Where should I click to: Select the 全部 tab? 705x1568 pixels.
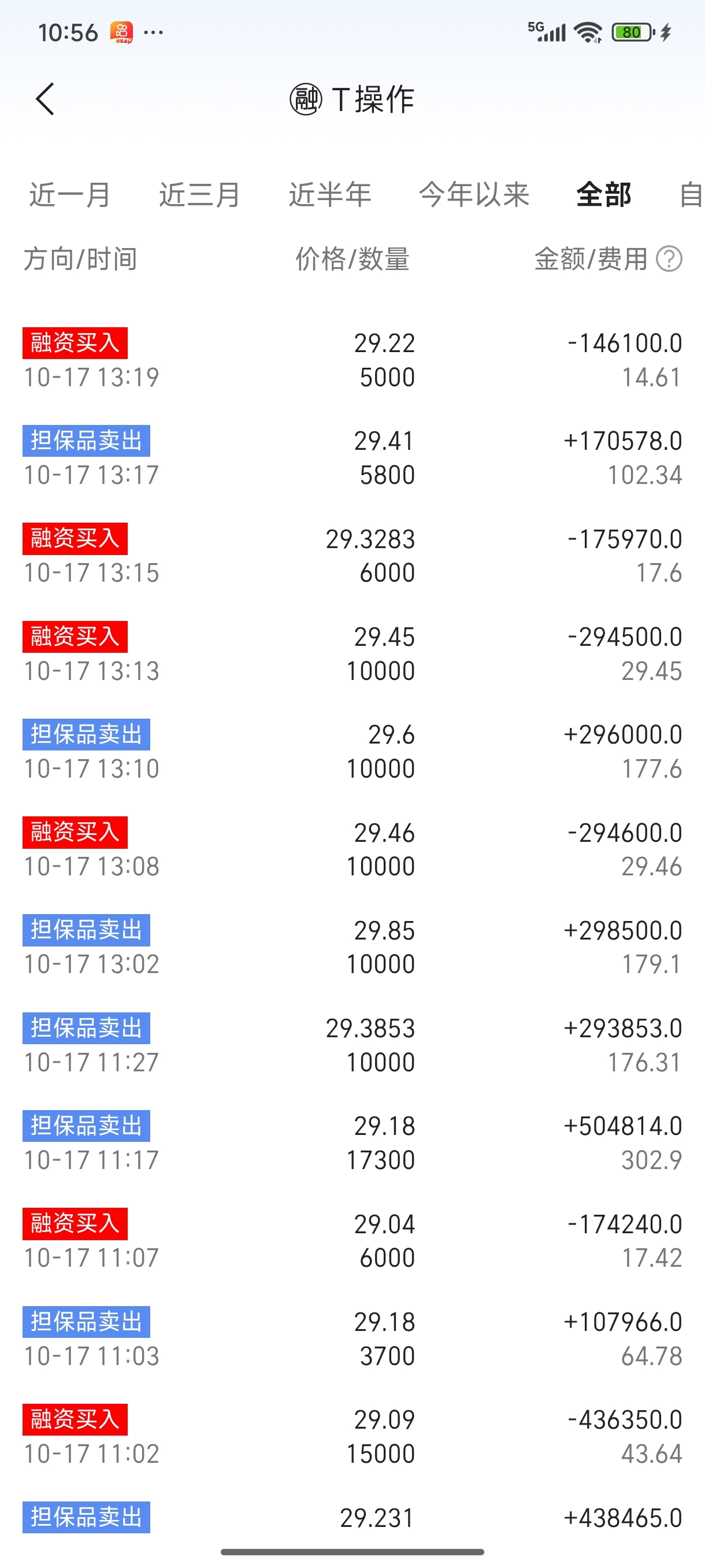tap(603, 195)
